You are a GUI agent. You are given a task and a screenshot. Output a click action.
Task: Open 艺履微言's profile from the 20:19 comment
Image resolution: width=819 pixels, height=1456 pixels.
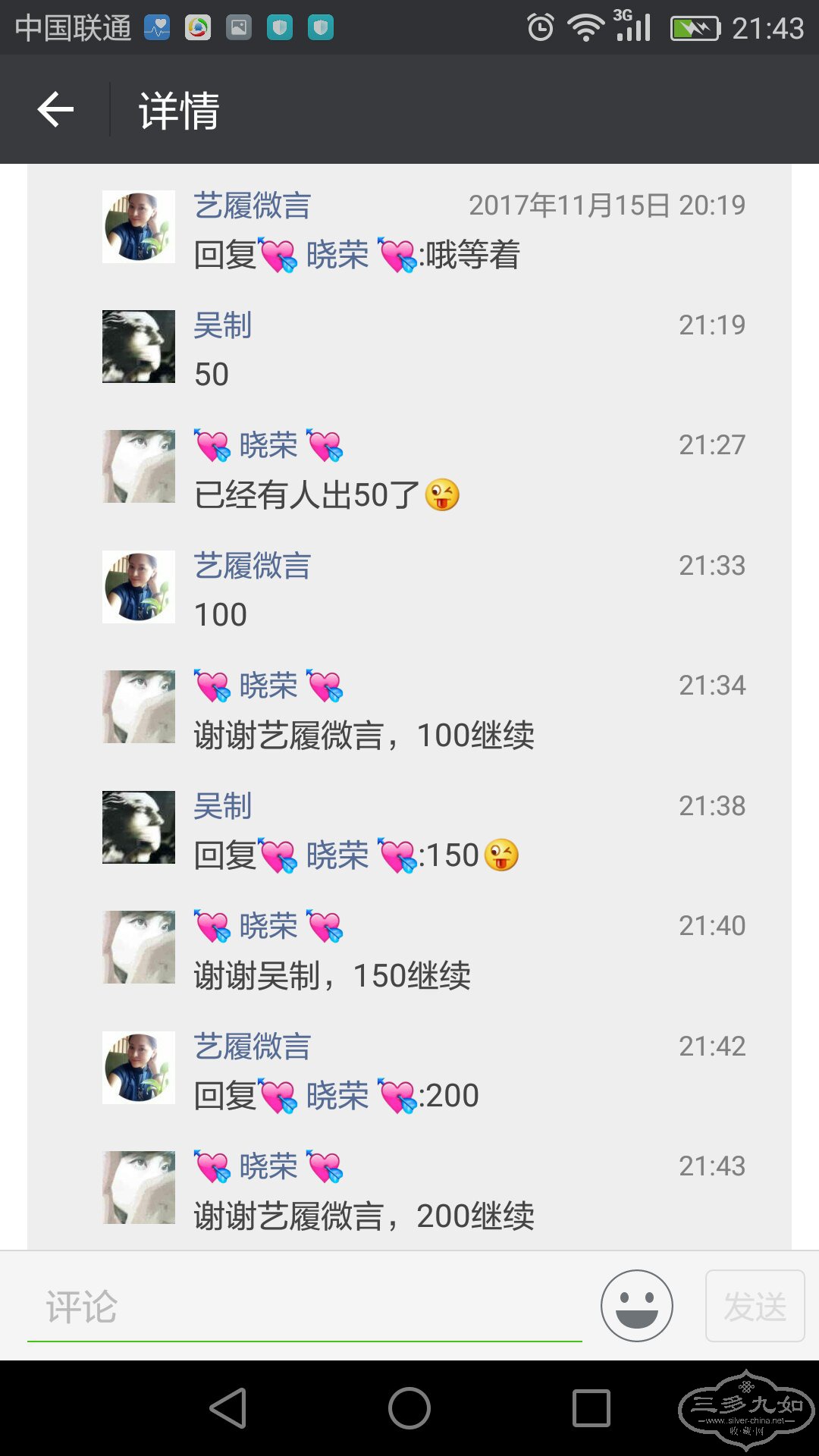pyautogui.click(x=252, y=206)
